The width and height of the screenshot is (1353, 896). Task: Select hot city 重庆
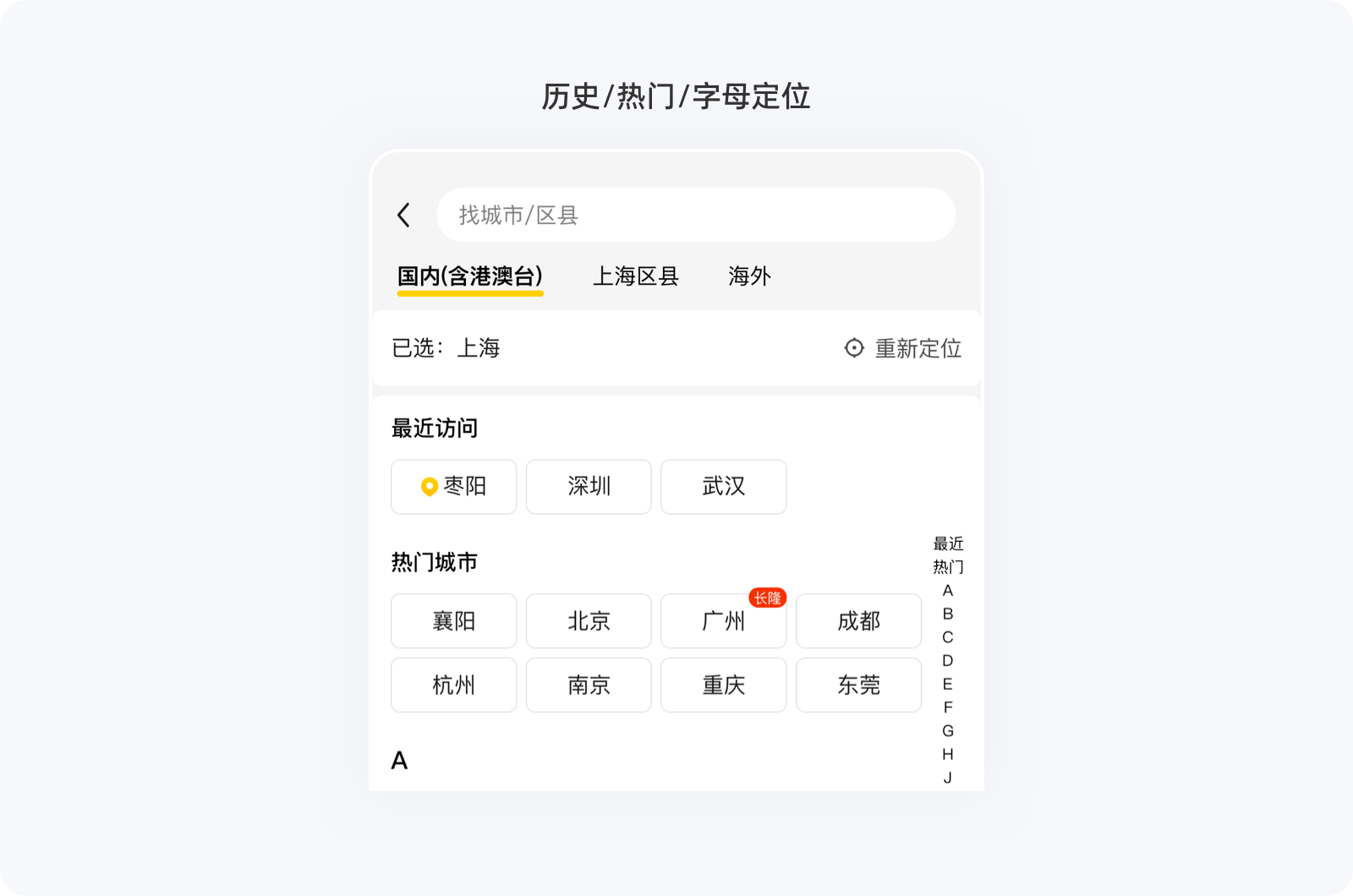723,685
